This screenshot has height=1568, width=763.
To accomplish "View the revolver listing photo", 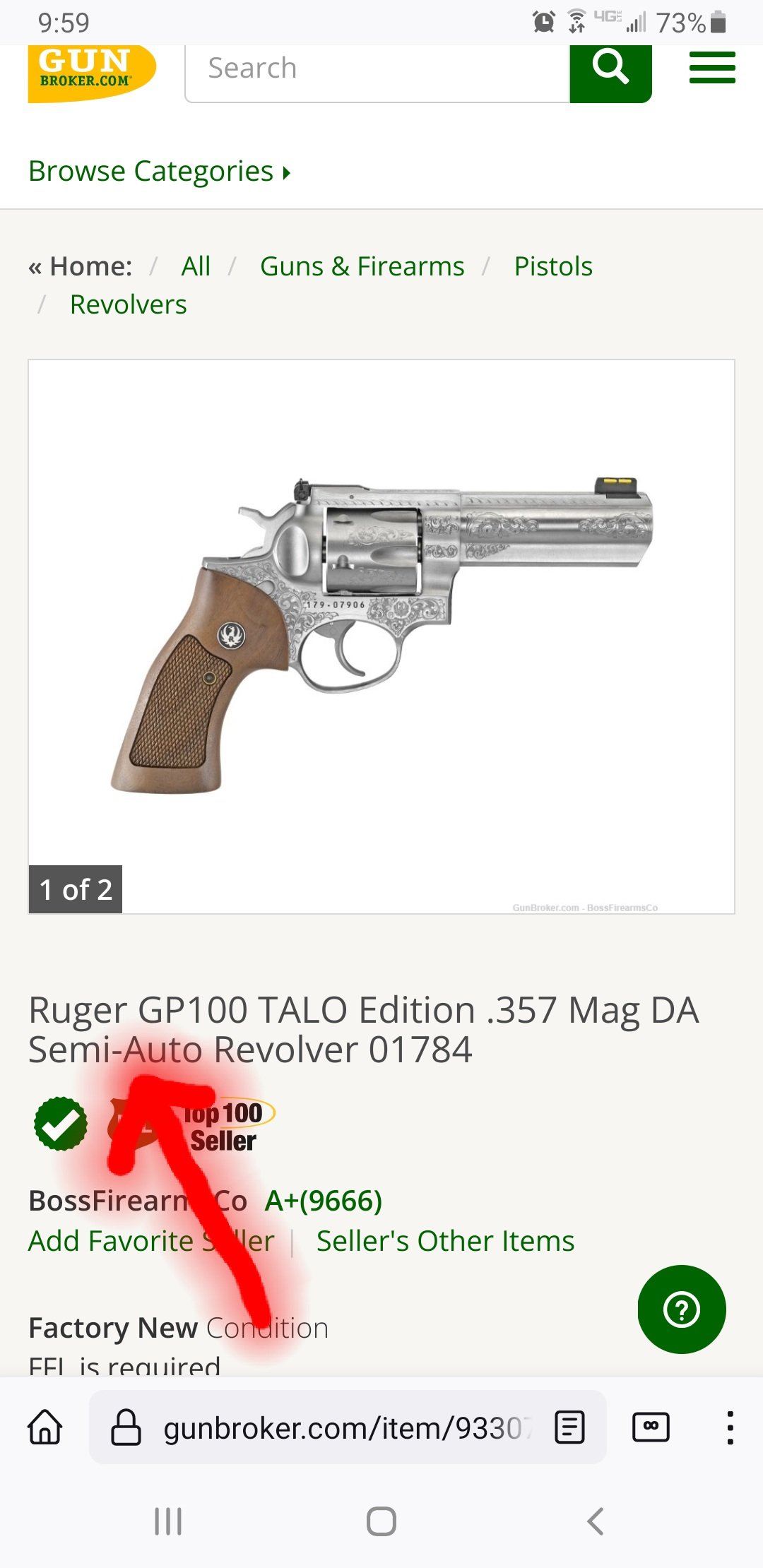I will [381, 636].
